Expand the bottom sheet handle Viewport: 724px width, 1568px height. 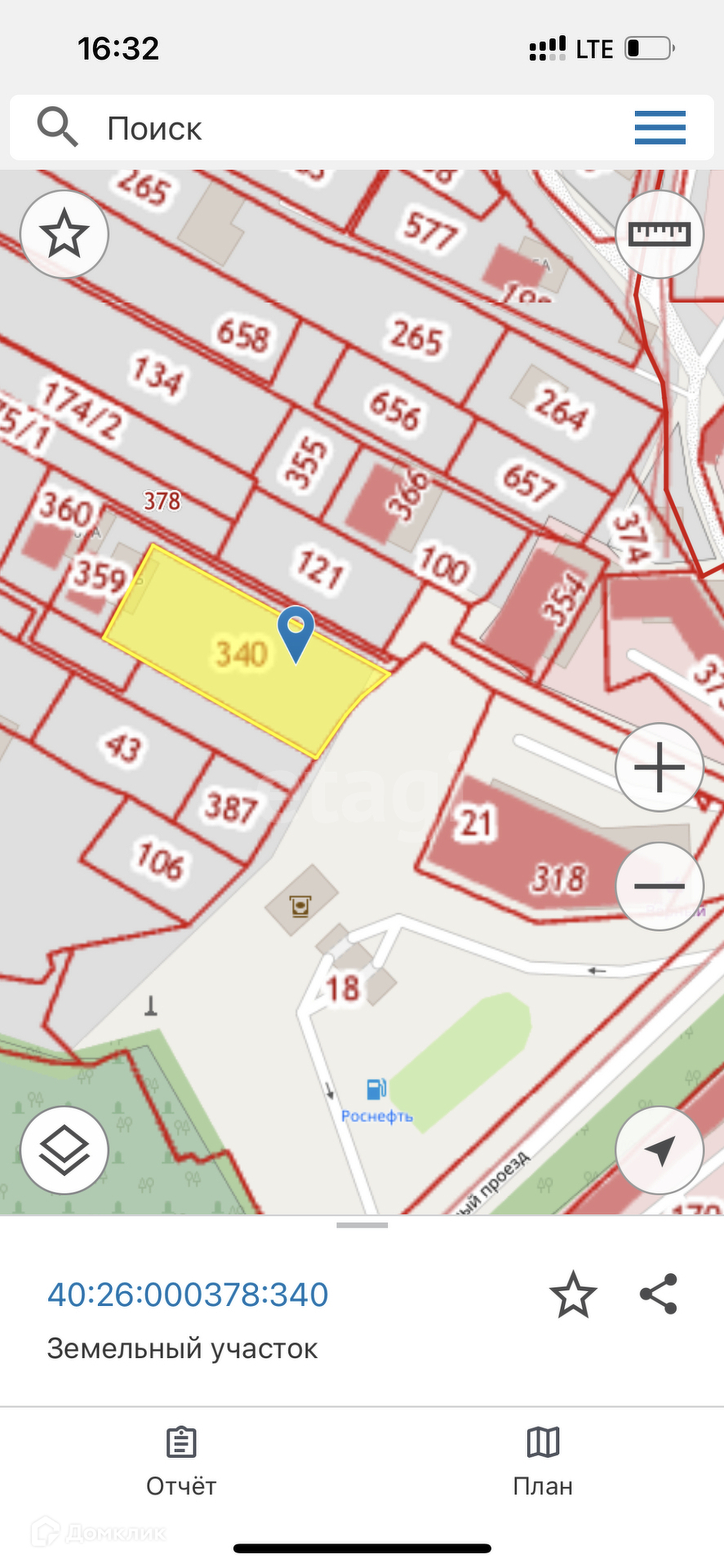click(362, 1225)
